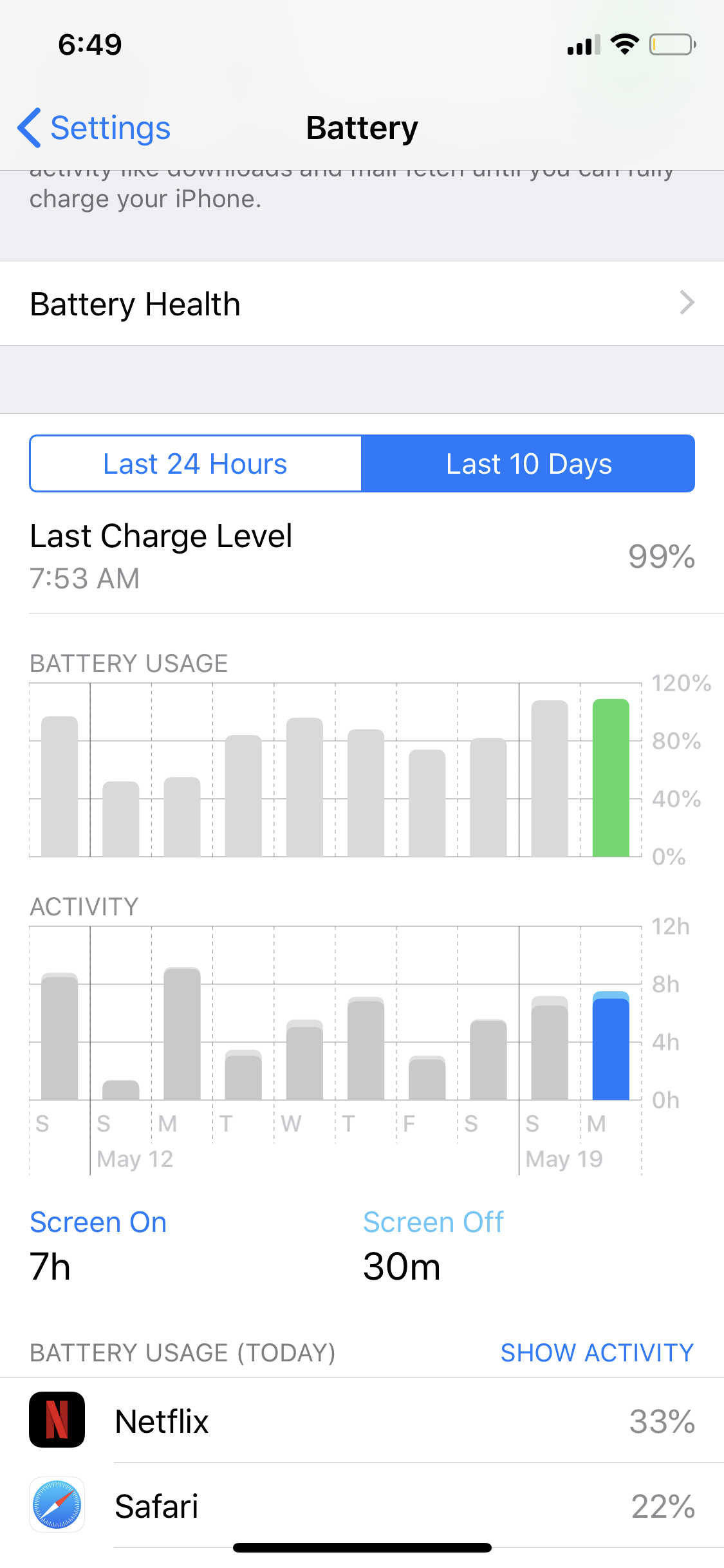Select the blue activity bar for Monday
This screenshot has width=724, height=1568.
coord(610,1047)
